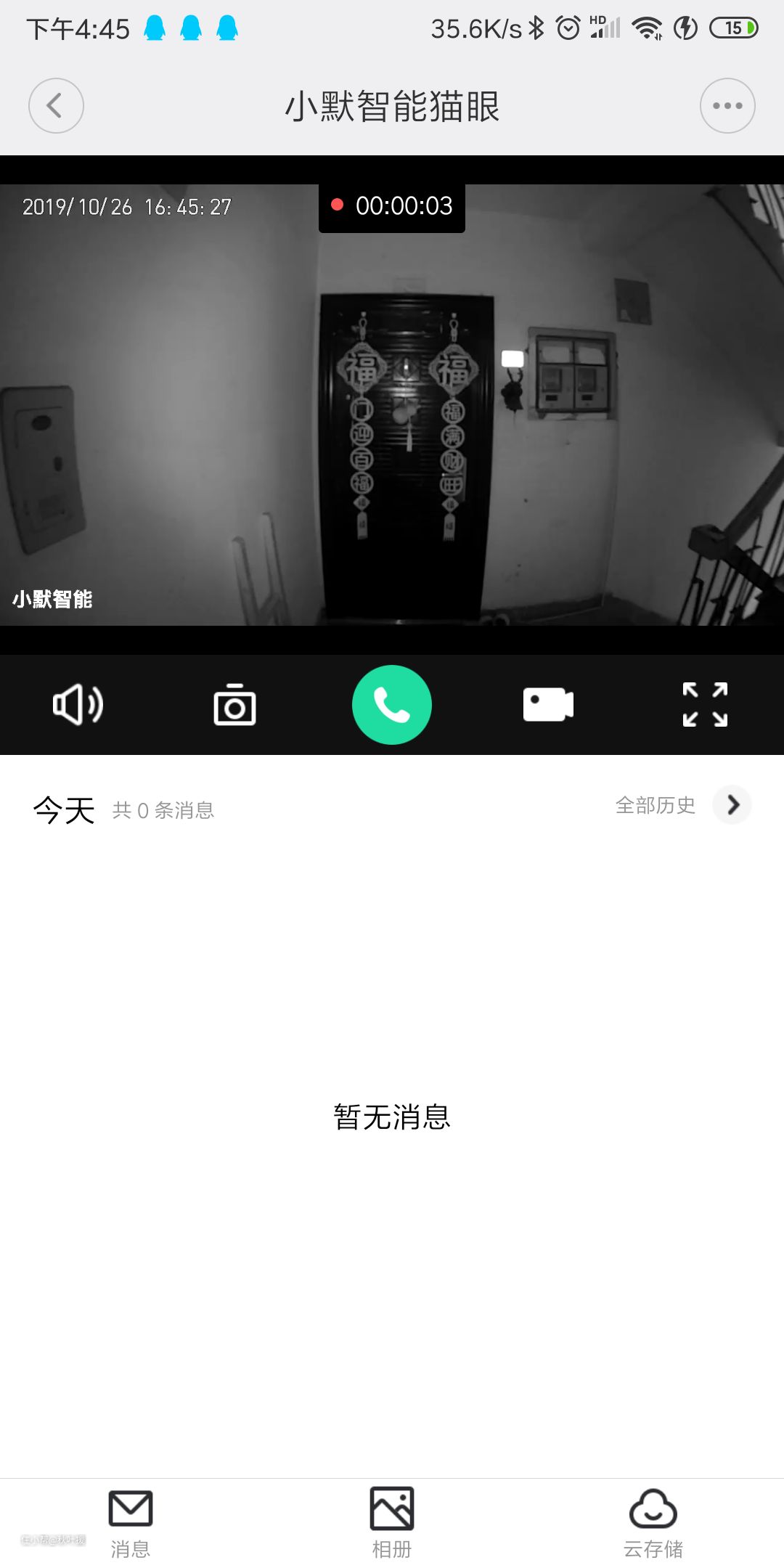Go back from the 小默智能猫眼 screen
Image resolution: width=784 pixels, height=1568 pixels.
(x=56, y=106)
